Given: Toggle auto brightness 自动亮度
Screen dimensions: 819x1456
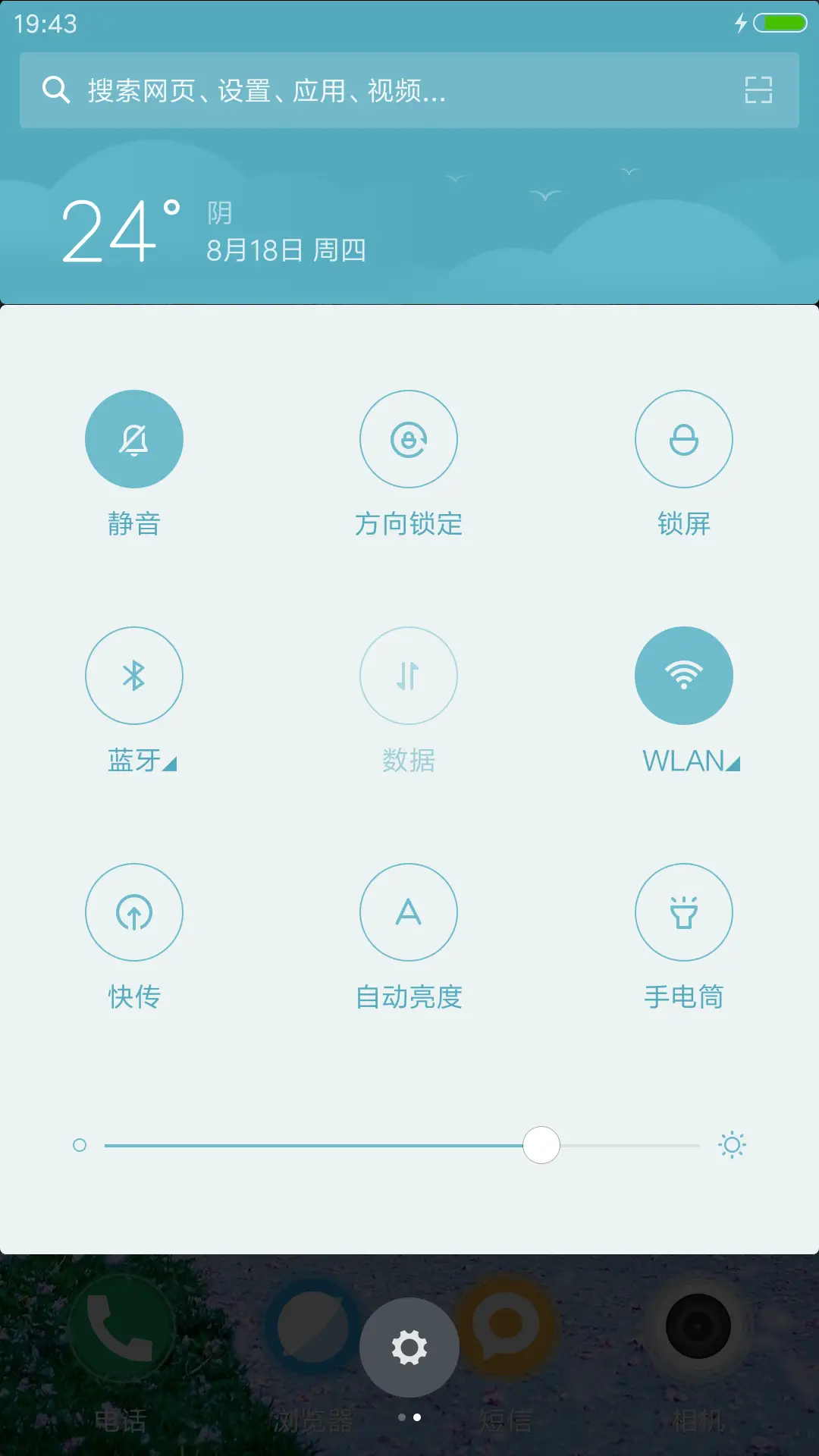Looking at the screenshot, I should coord(409,913).
